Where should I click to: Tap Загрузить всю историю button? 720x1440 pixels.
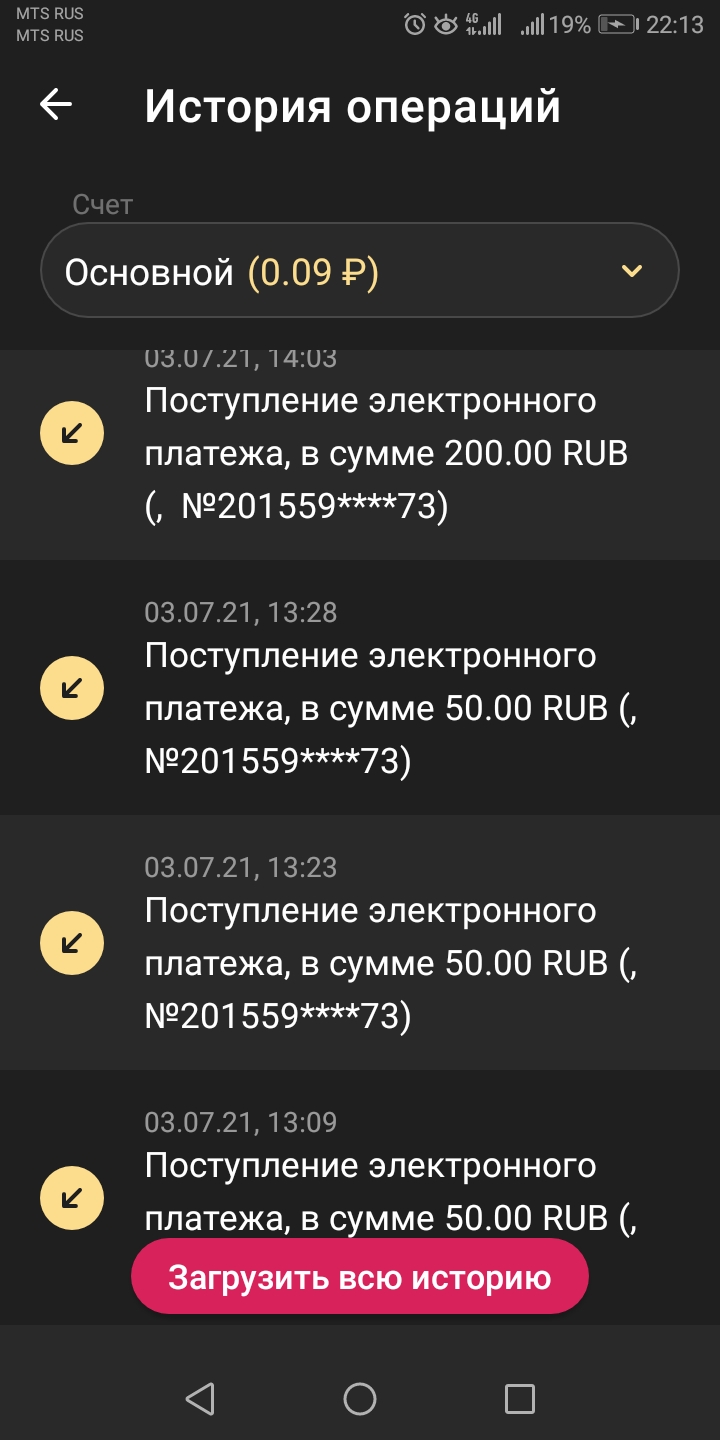(x=359, y=1277)
